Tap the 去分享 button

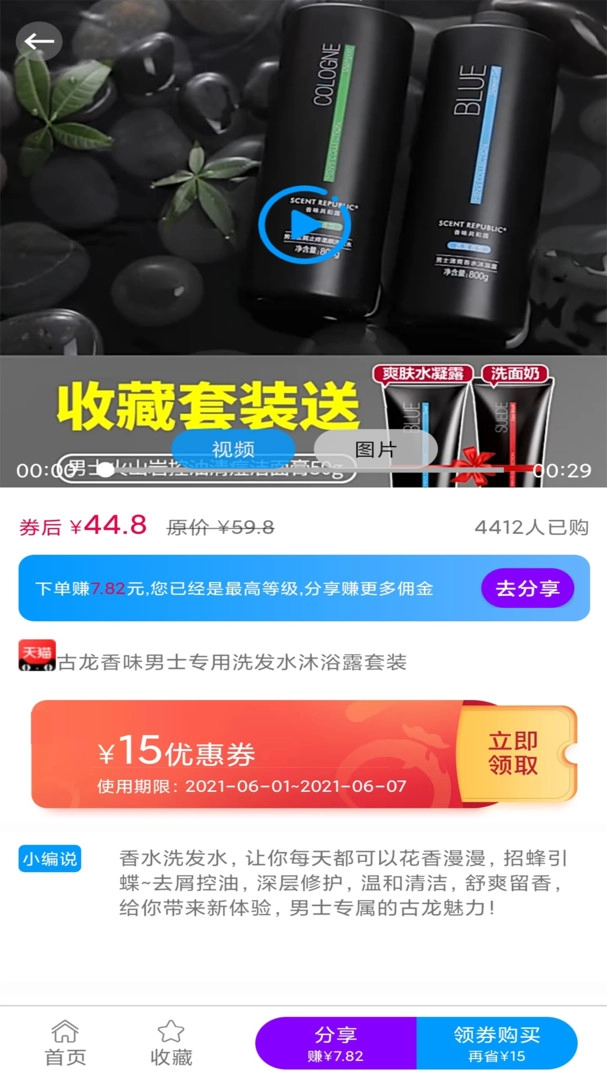tap(527, 588)
